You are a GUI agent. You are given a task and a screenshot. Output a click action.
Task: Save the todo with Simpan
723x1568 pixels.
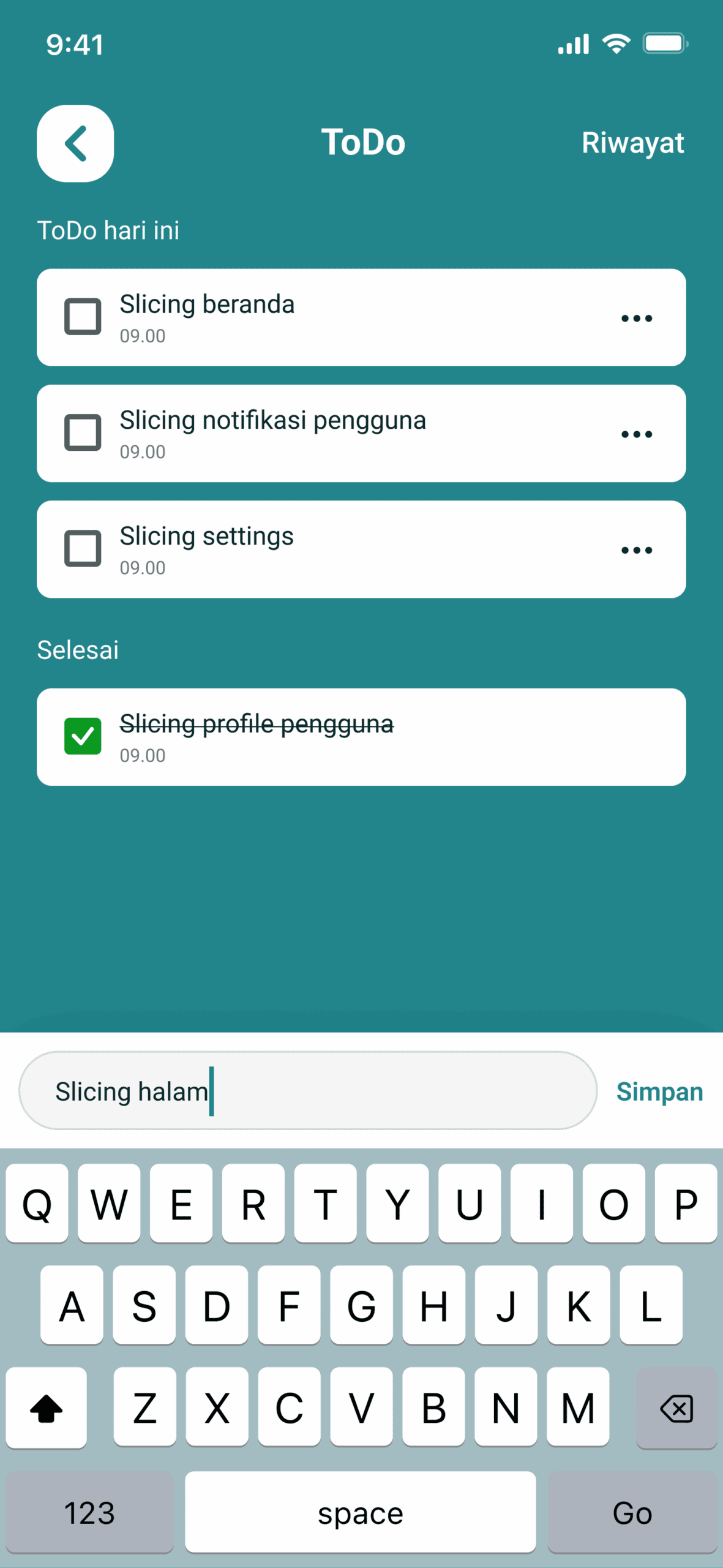click(x=659, y=1091)
